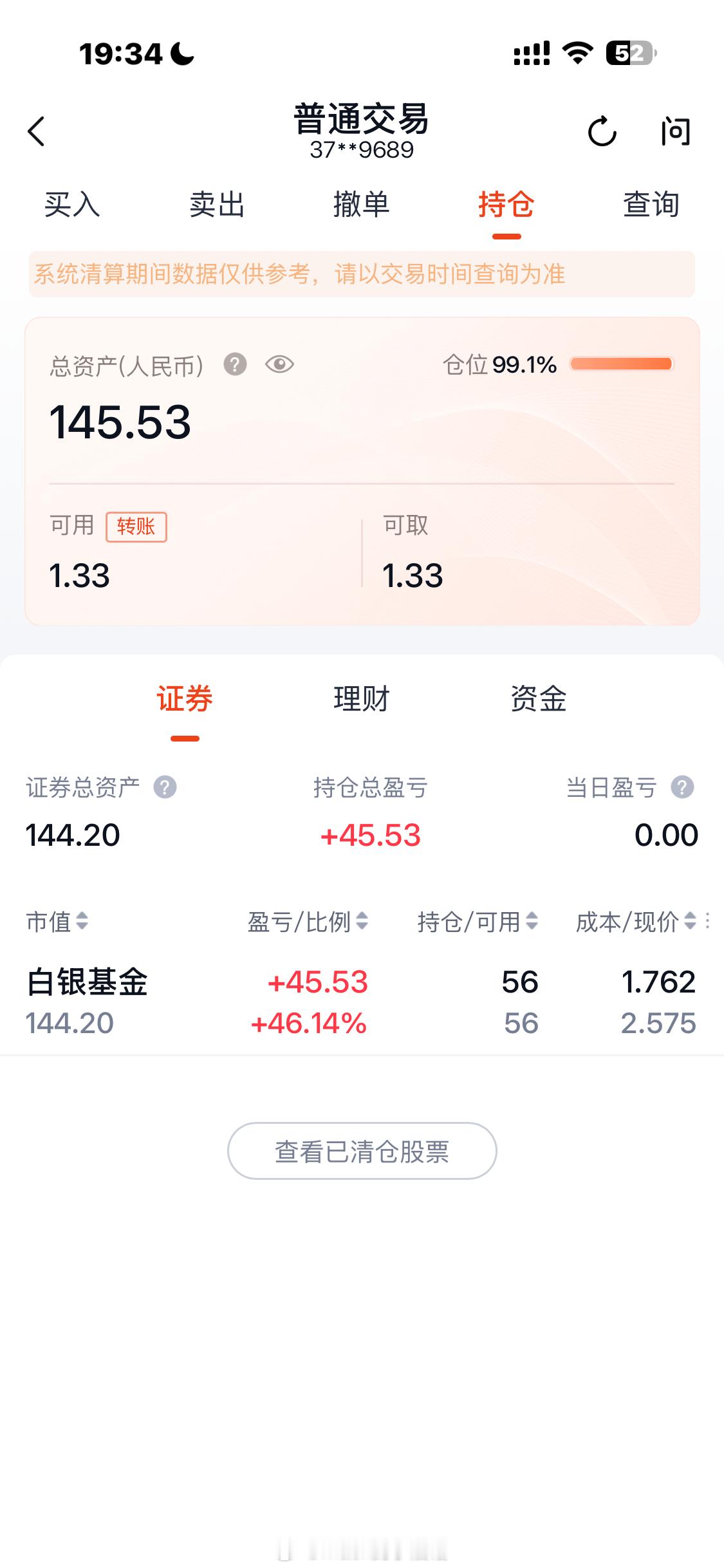Tap the 仓位 99.1% progress bar

click(x=622, y=364)
